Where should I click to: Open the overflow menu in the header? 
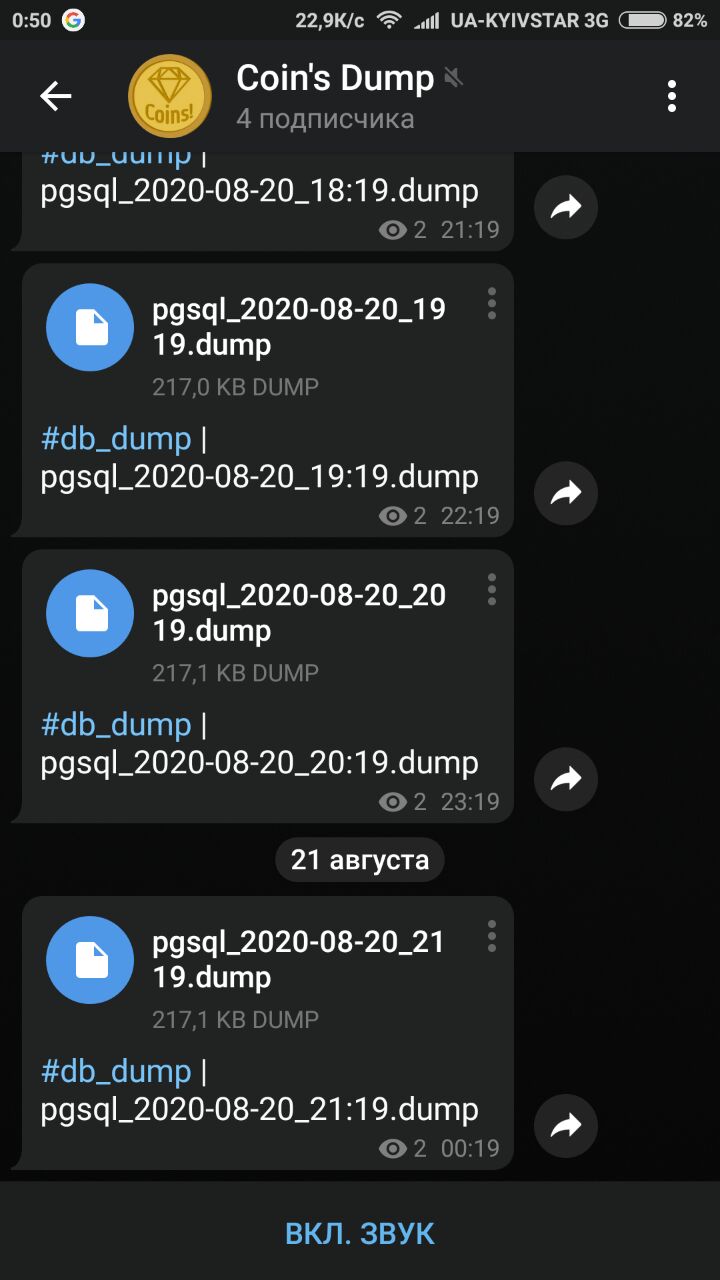(672, 96)
